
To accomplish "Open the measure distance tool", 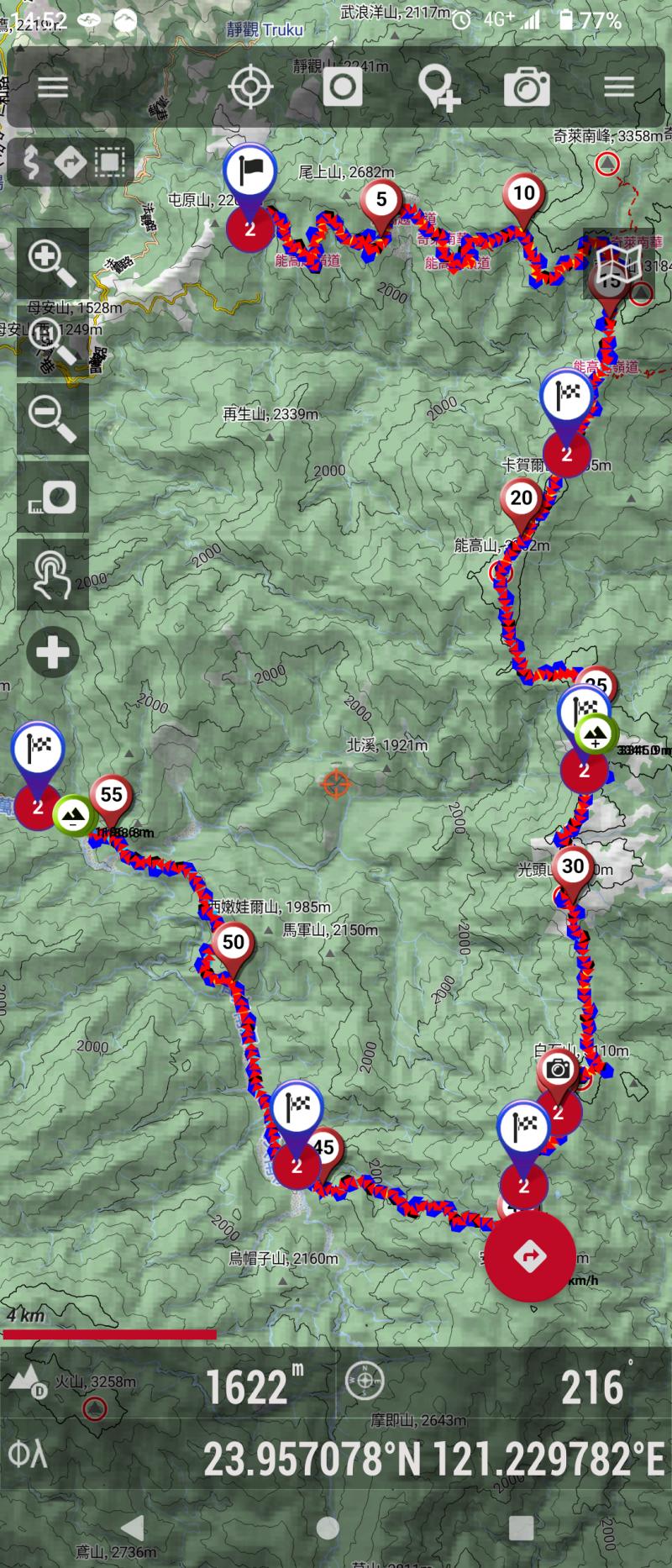I will pos(52,498).
